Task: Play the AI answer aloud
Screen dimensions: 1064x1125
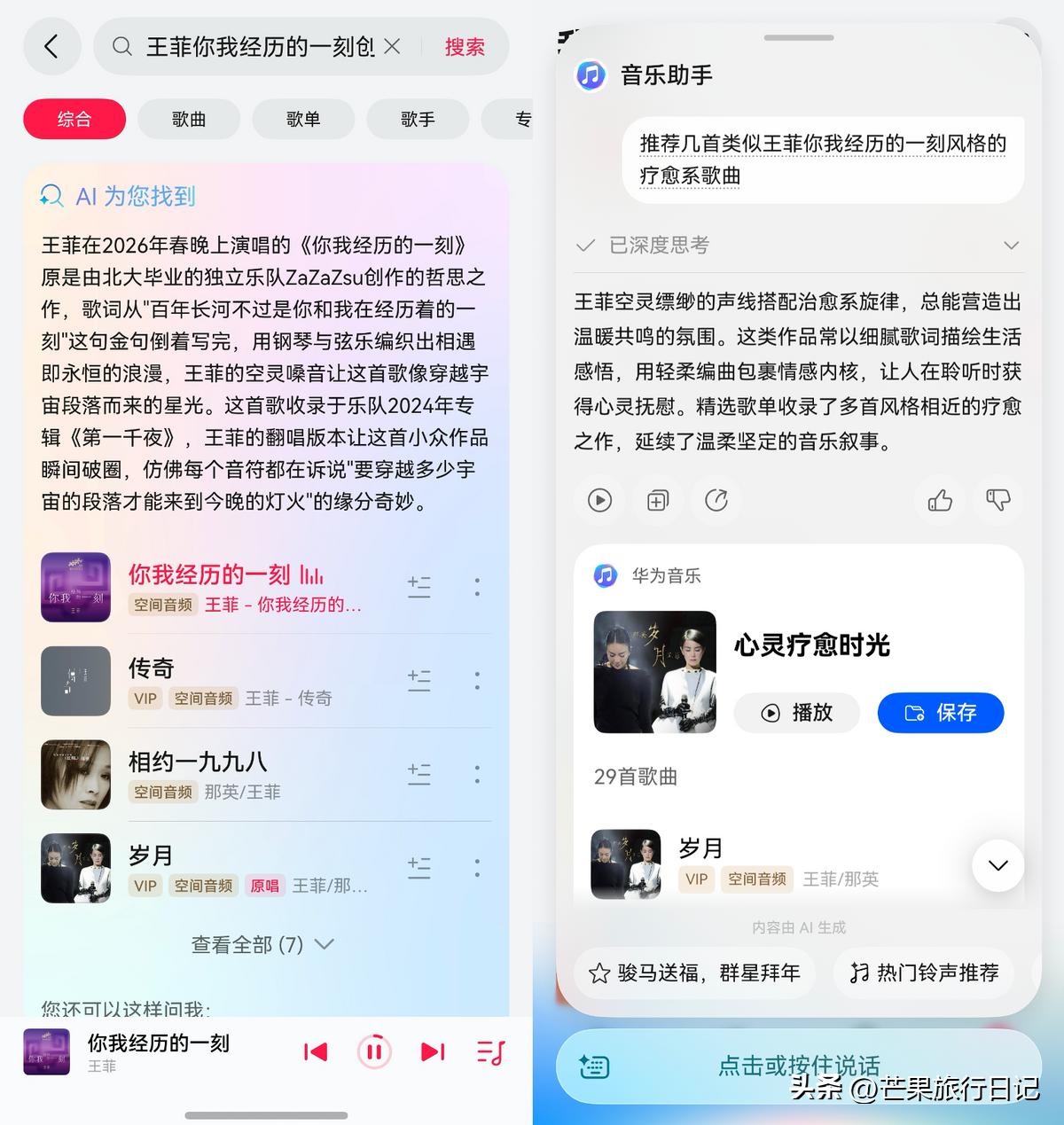Action: click(x=599, y=500)
